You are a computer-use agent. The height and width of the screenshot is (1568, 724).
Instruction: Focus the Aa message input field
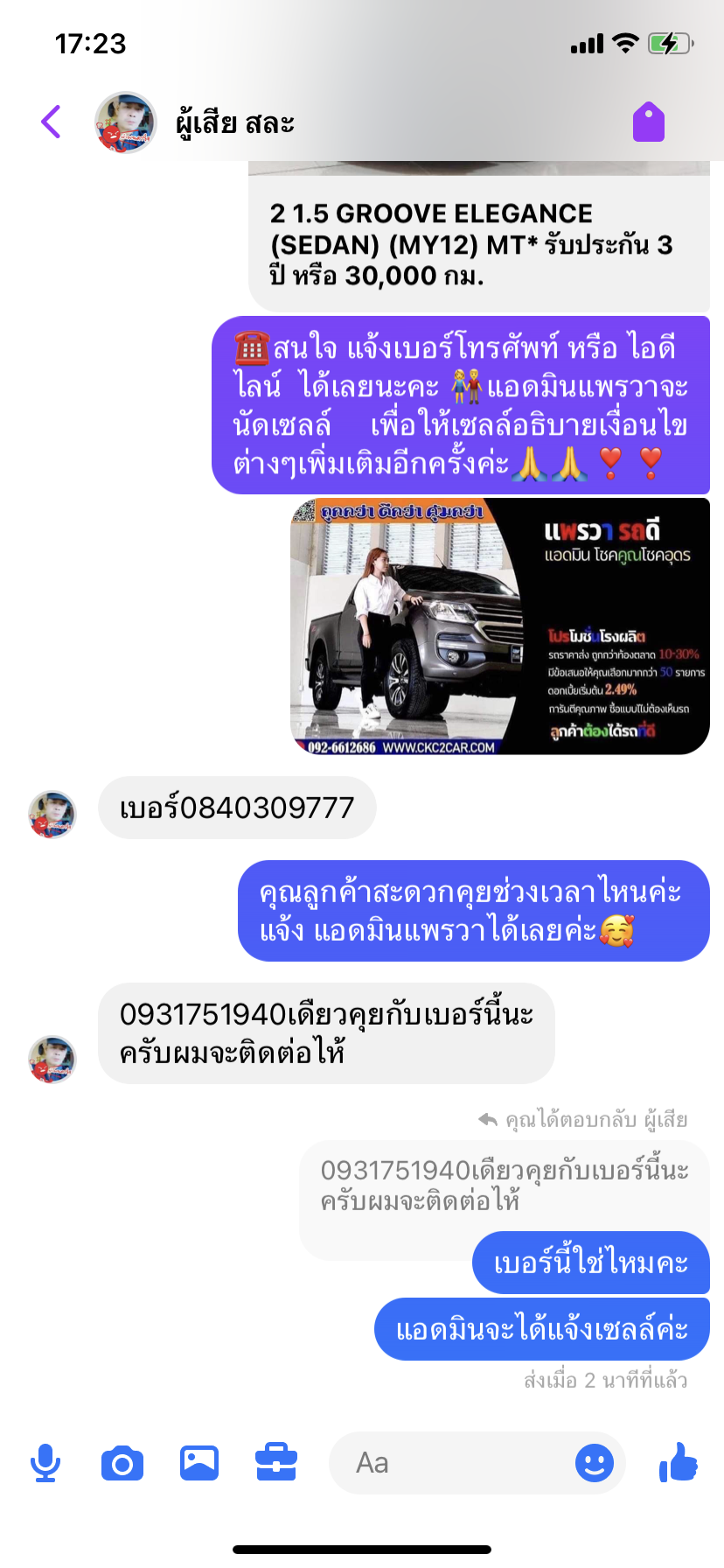(455, 1463)
